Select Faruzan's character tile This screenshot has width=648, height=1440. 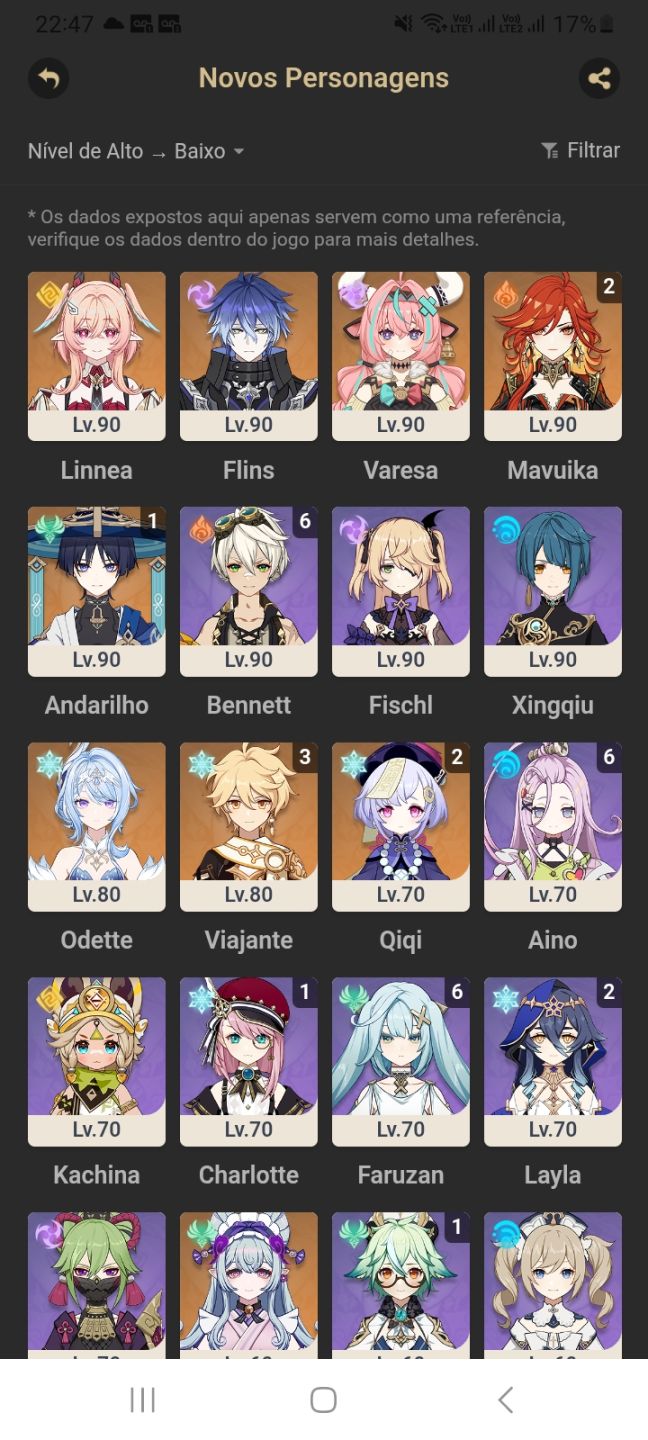[x=401, y=1062]
